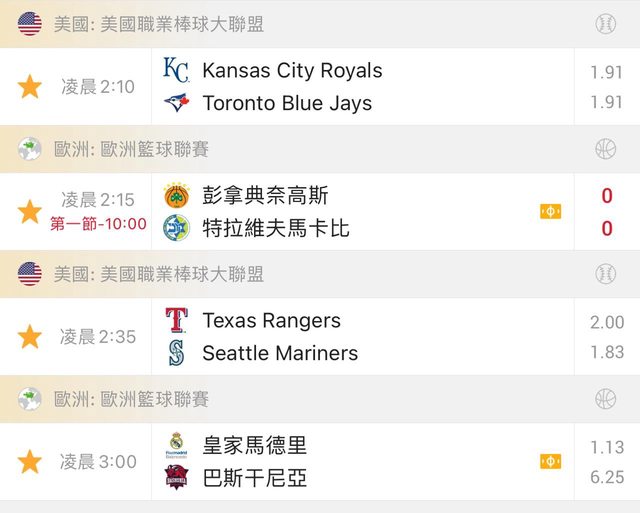Toggle the favorite star for 皇家馬德里 match
Image resolution: width=640 pixels, height=513 pixels.
tap(30, 462)
